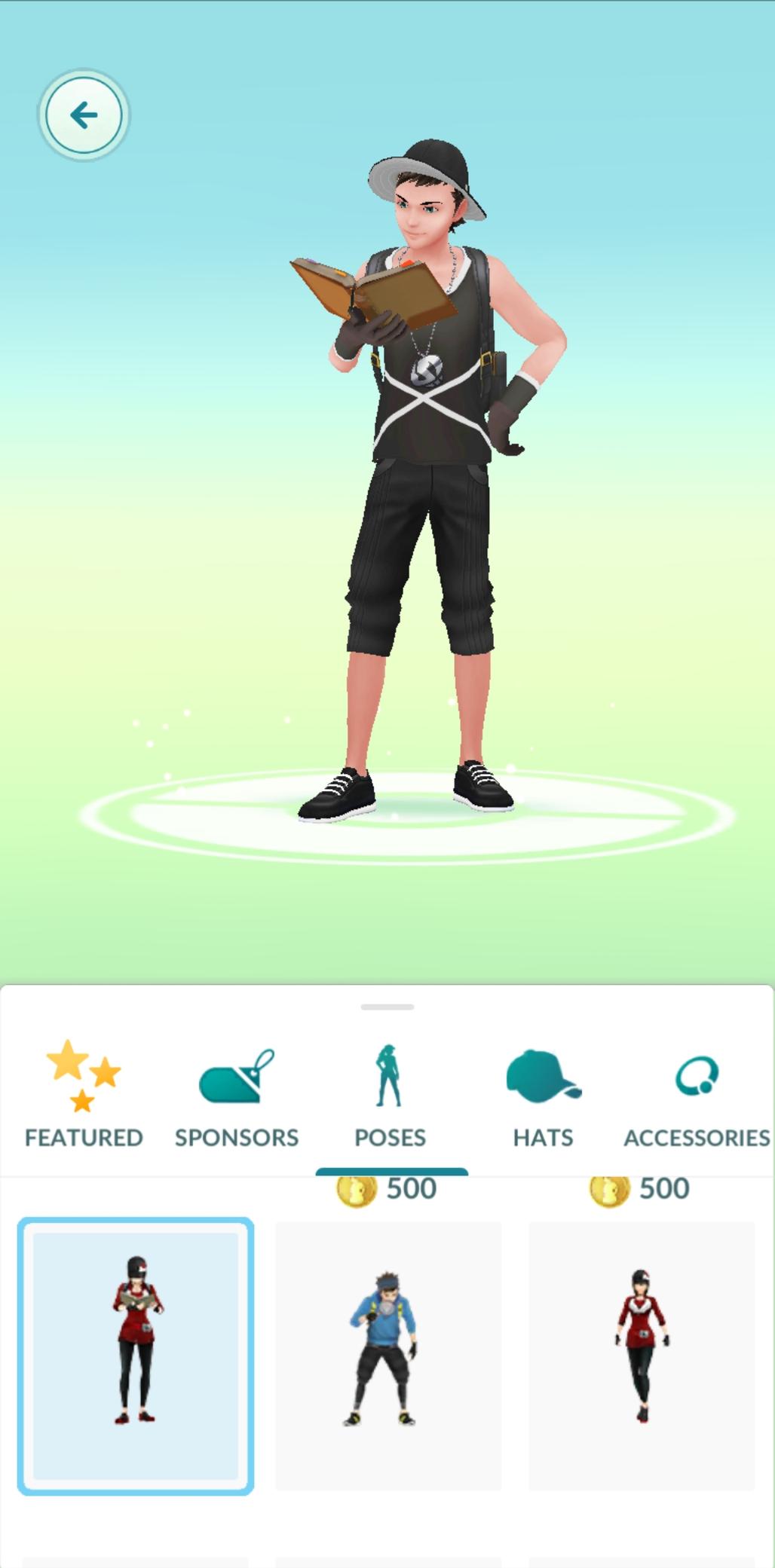This screenshot has height=1568, width=775.
Task: Open the Sponsors tab
Action: pyautogui.click(x=237, y=1096)
